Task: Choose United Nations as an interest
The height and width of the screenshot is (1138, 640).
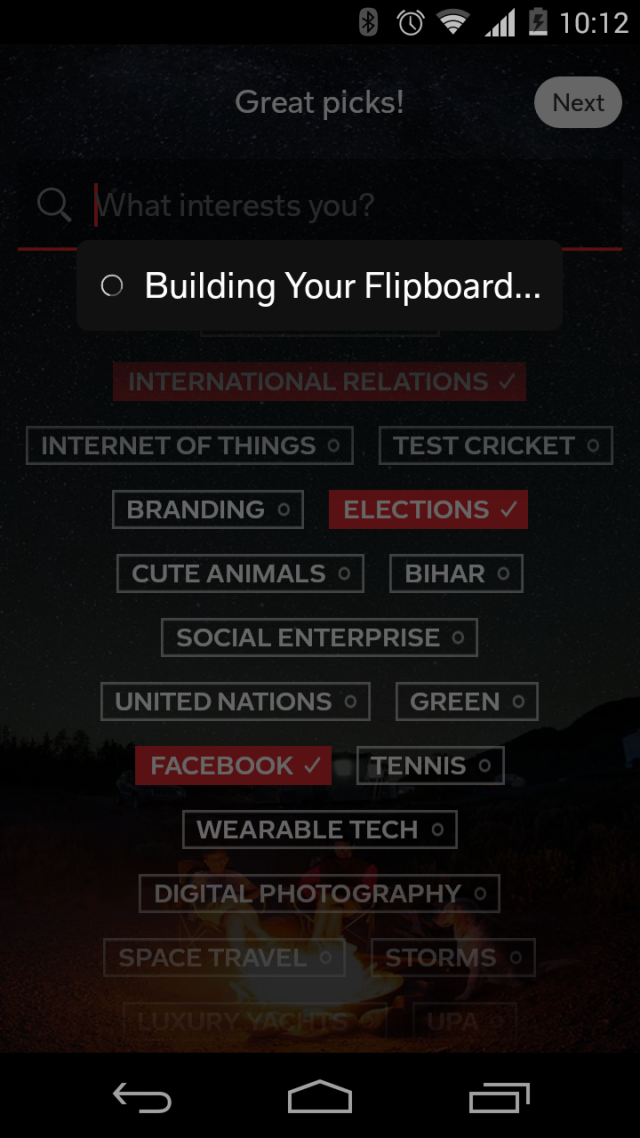Action: click(x=235, y=702)
